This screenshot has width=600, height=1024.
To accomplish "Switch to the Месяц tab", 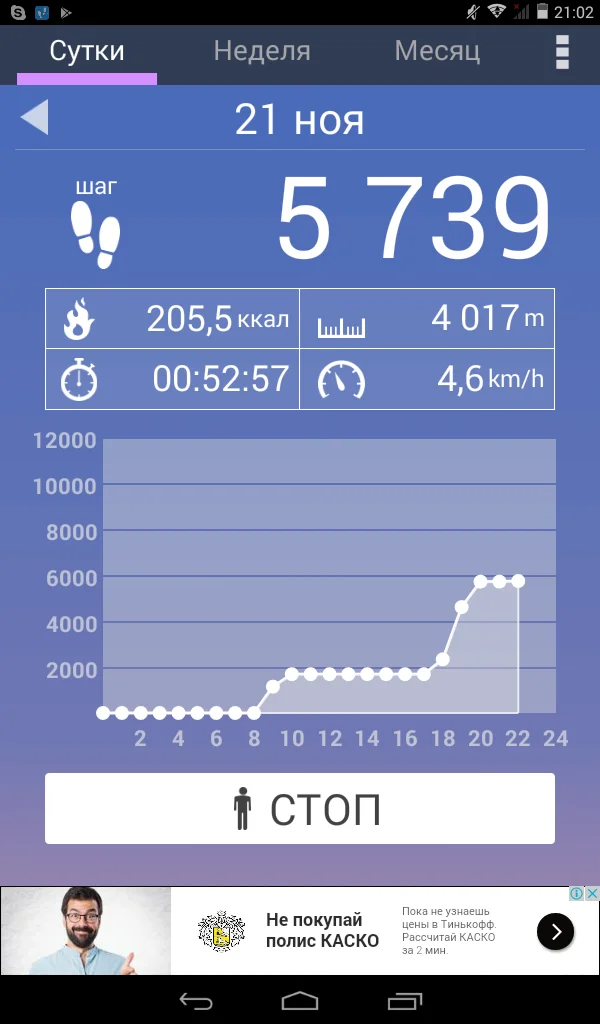I will [x=437, y=51].
